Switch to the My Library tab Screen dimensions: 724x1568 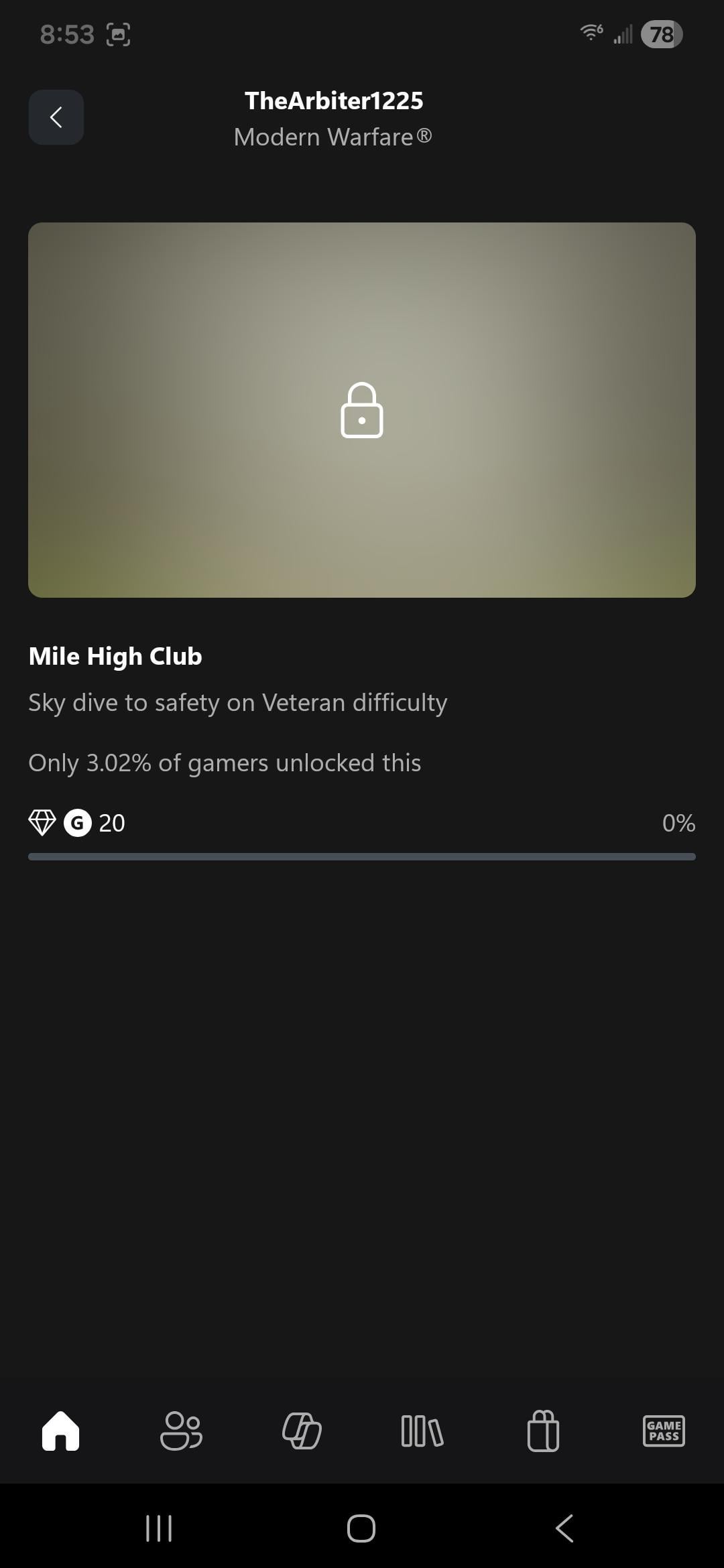[x=422, y=1431]
